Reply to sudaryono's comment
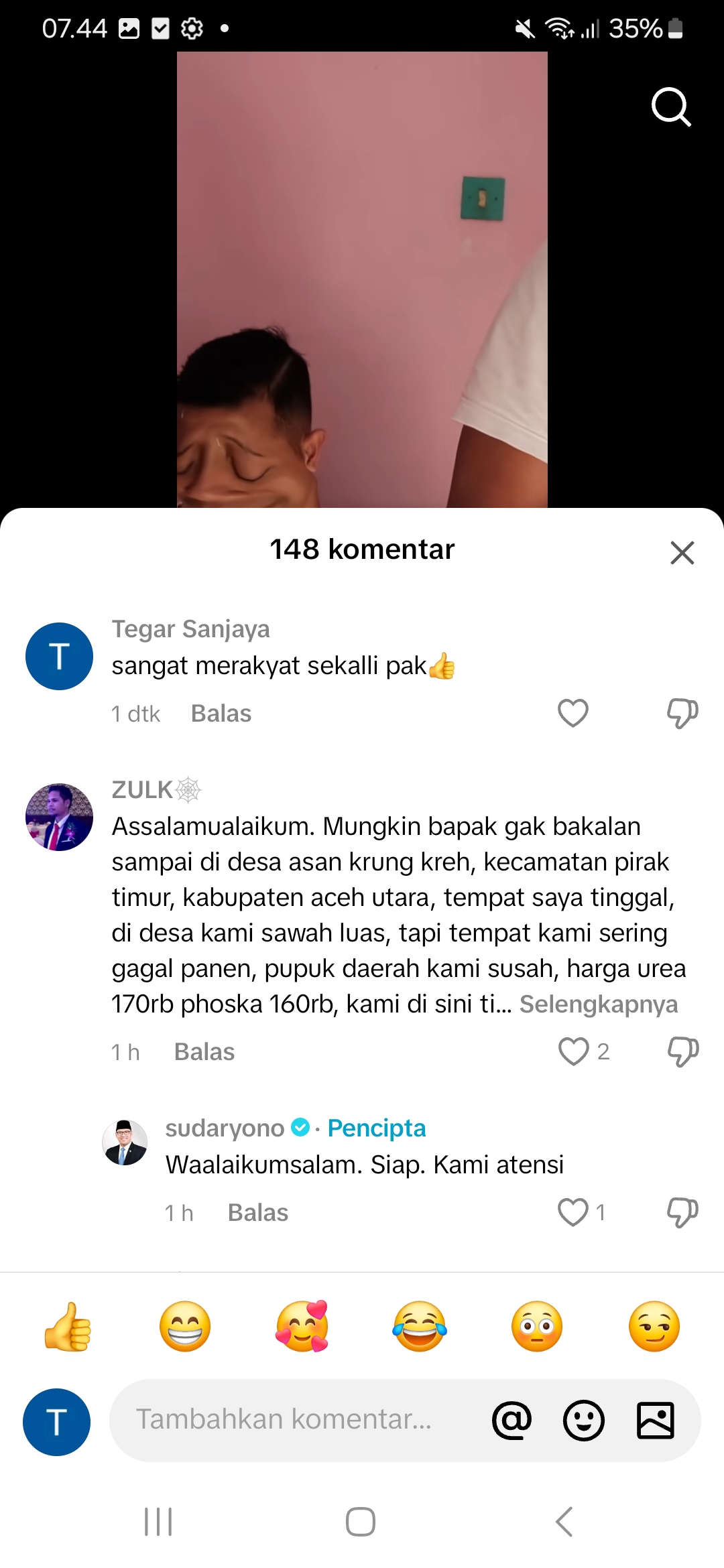 [x=258, y=1213]
